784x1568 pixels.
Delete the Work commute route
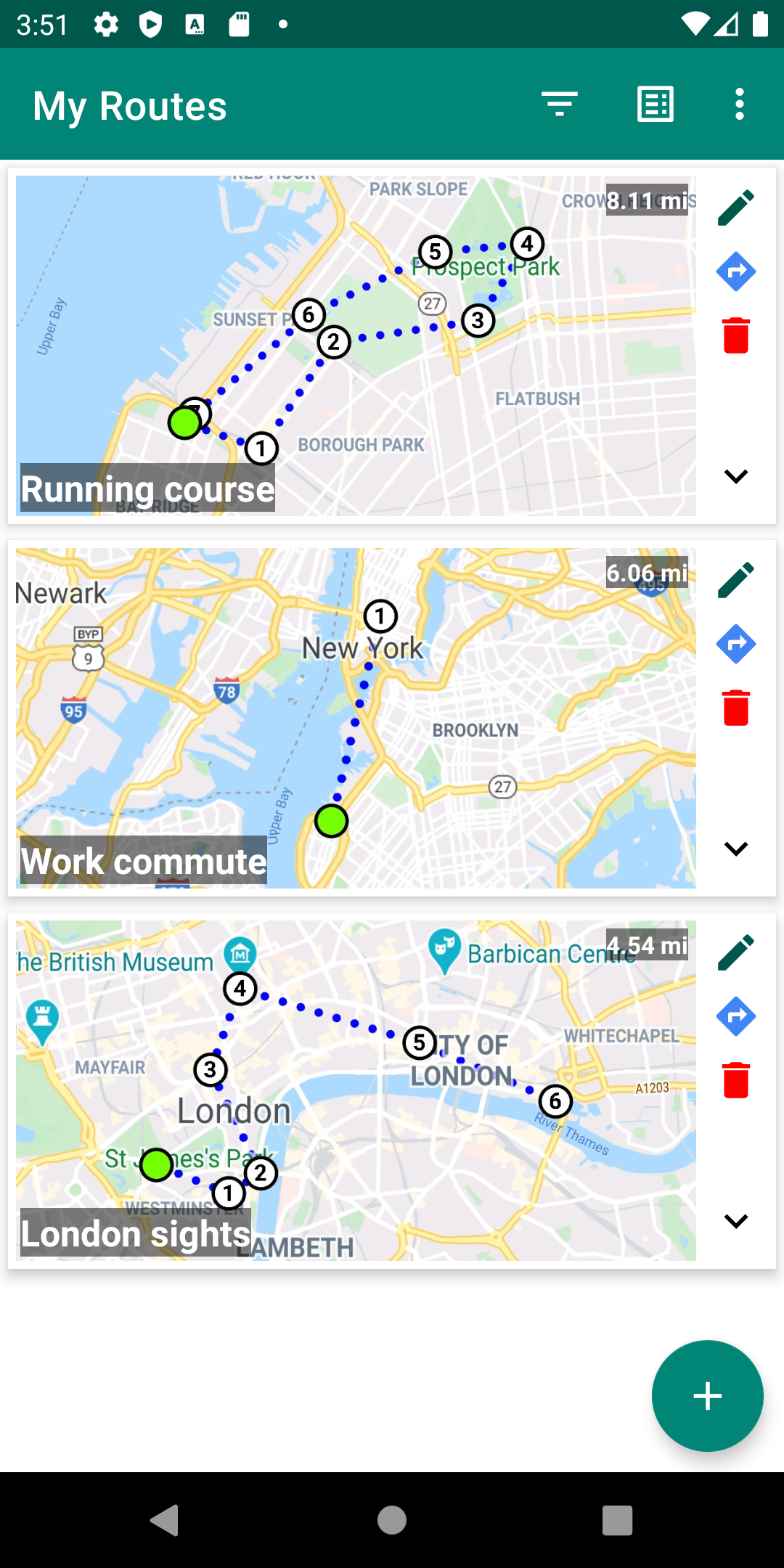[x=736, y=708]
